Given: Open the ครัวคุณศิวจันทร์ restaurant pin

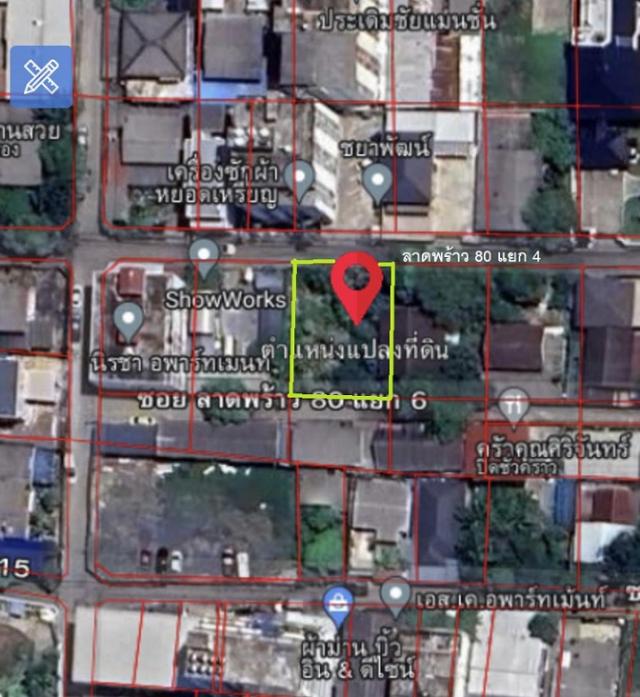Looking at the screenshot, I should (x=513, y=406).
